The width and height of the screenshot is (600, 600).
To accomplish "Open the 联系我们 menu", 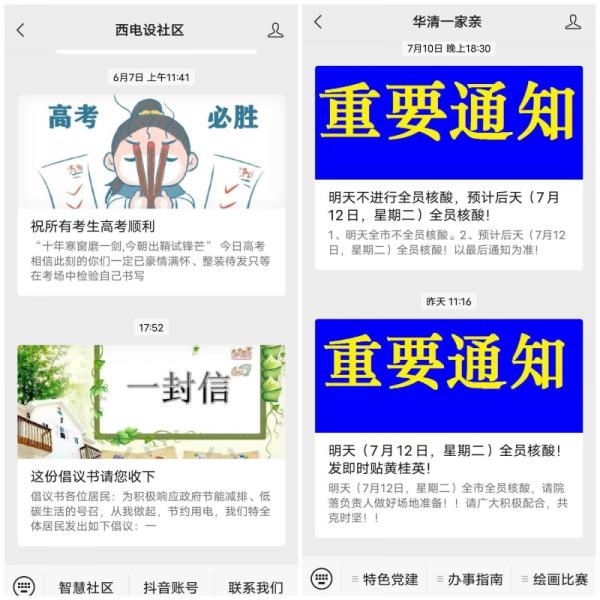I will (x=255, y=587).
